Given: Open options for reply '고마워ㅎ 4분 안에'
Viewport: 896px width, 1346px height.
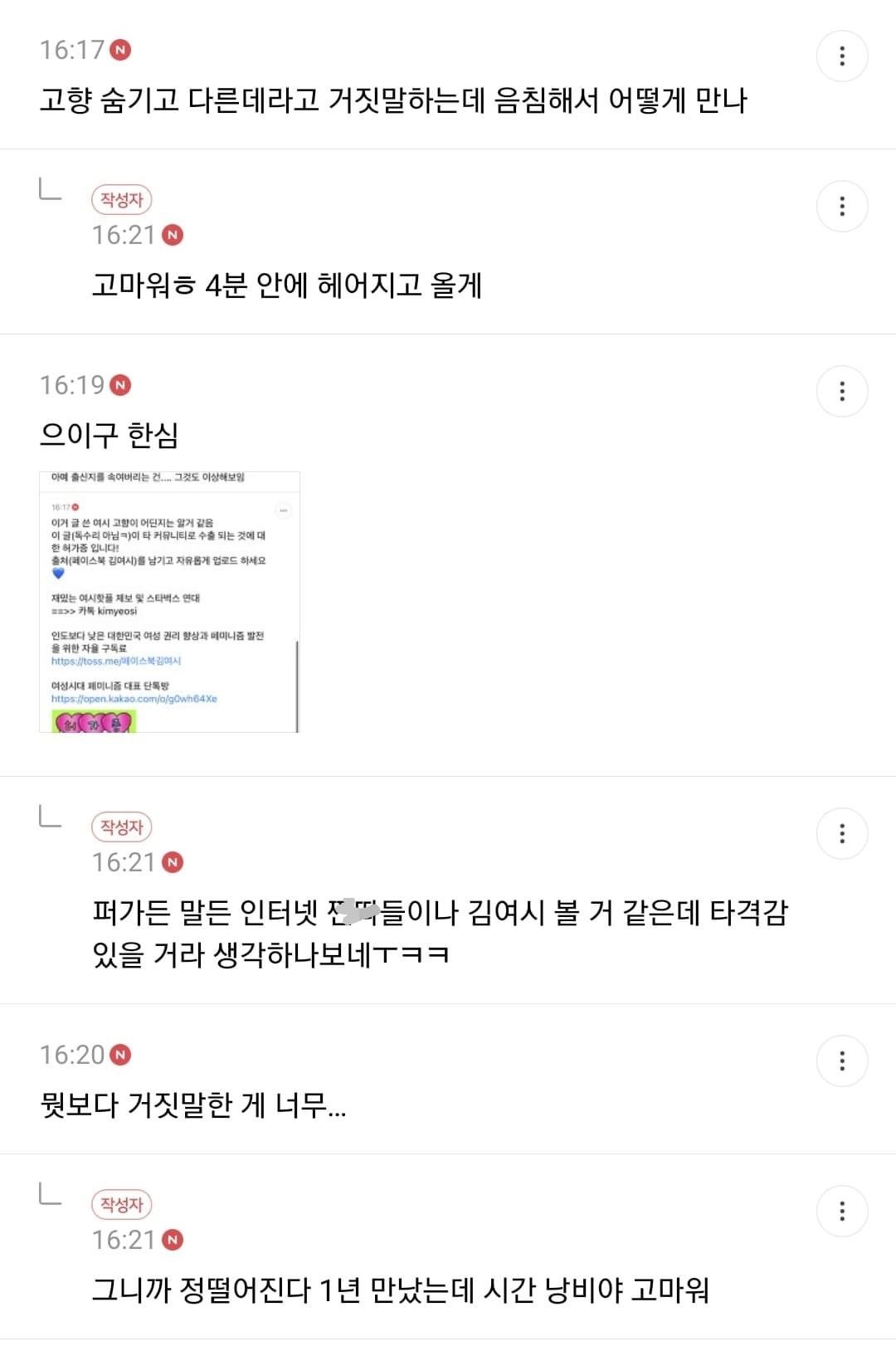Looking at the screenshot, I should coord(842,206).
